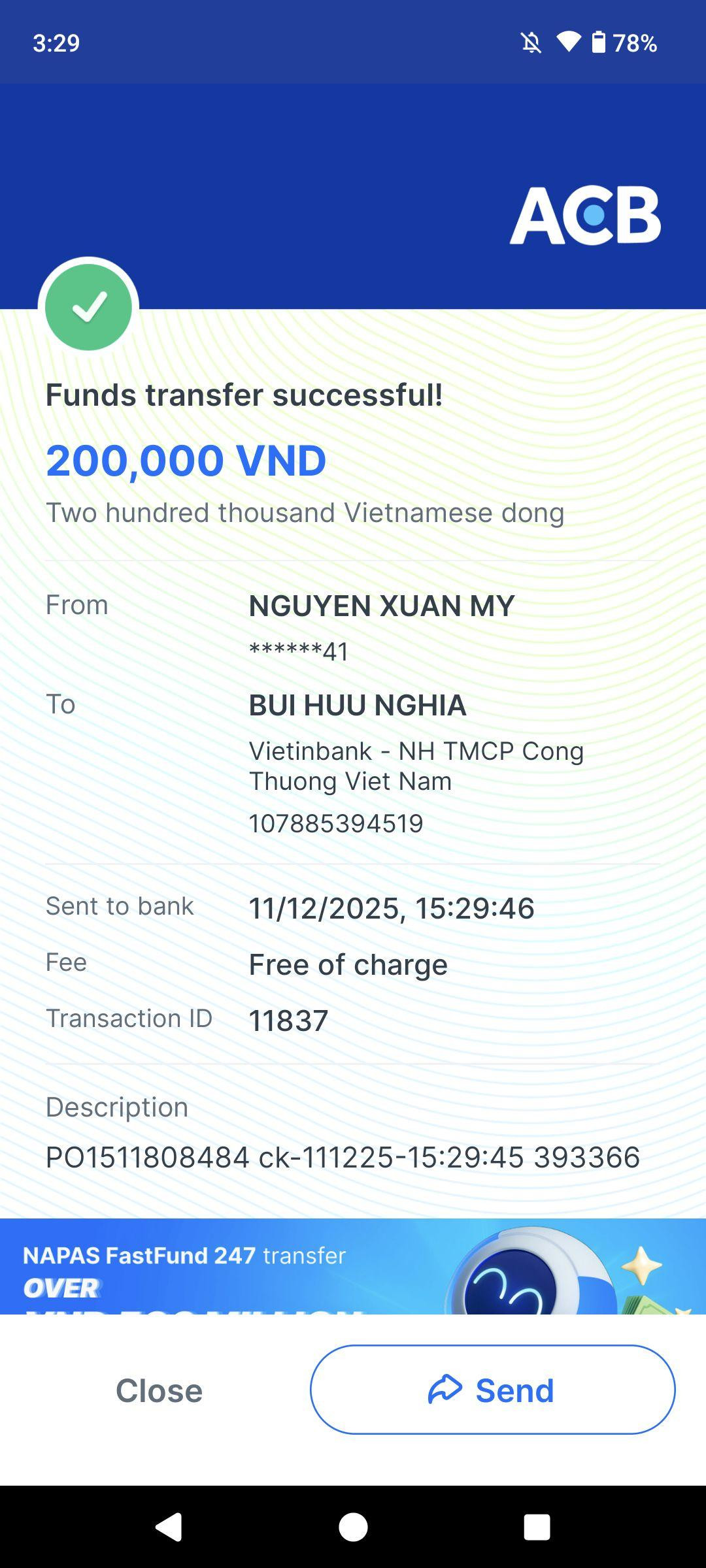706x1568 pixels.
Task: Go back with the system back button
Action: [x=169, y=1527]
